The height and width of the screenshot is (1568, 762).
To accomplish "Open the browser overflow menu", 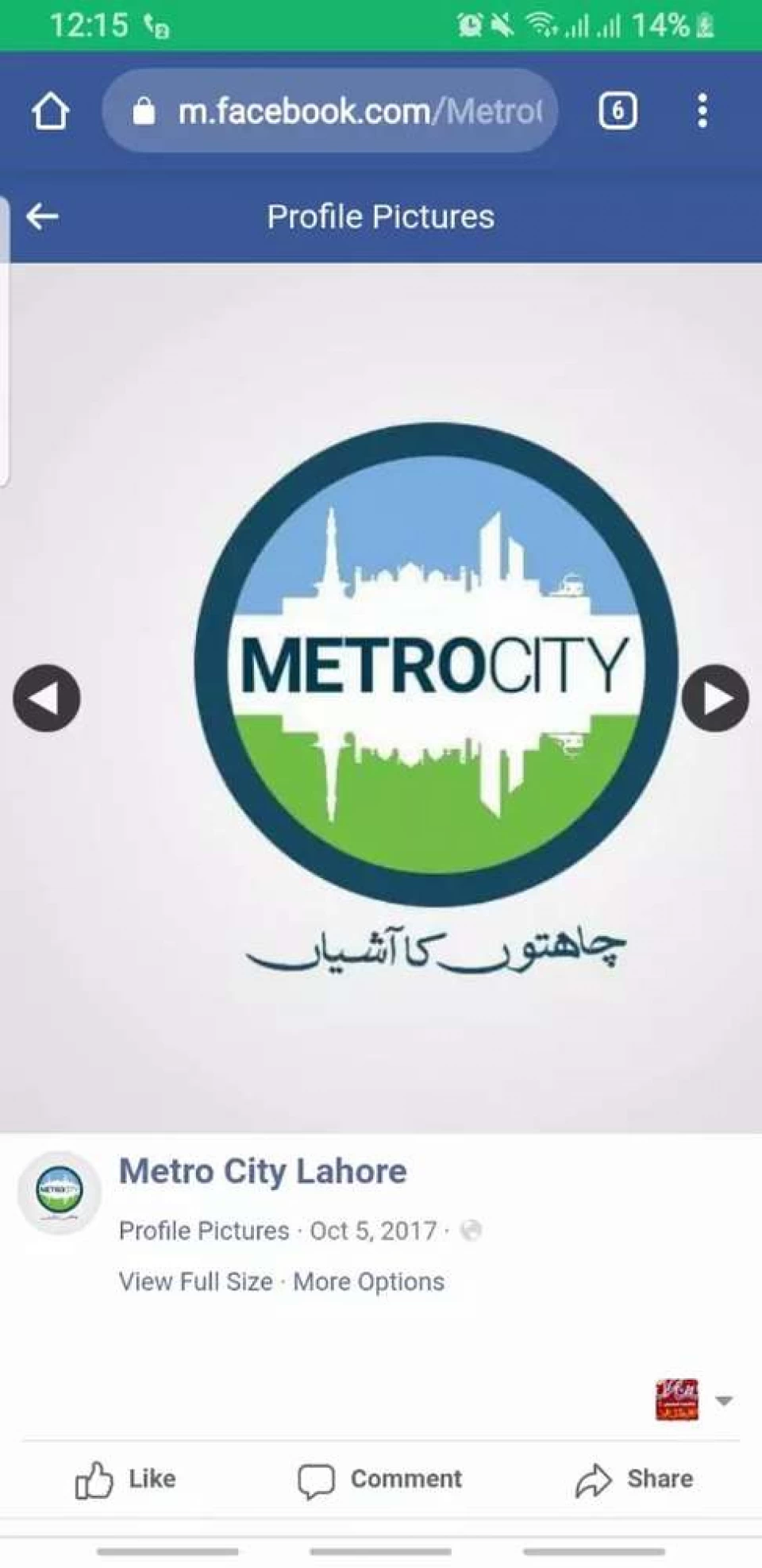I will (x=702, y=111).
